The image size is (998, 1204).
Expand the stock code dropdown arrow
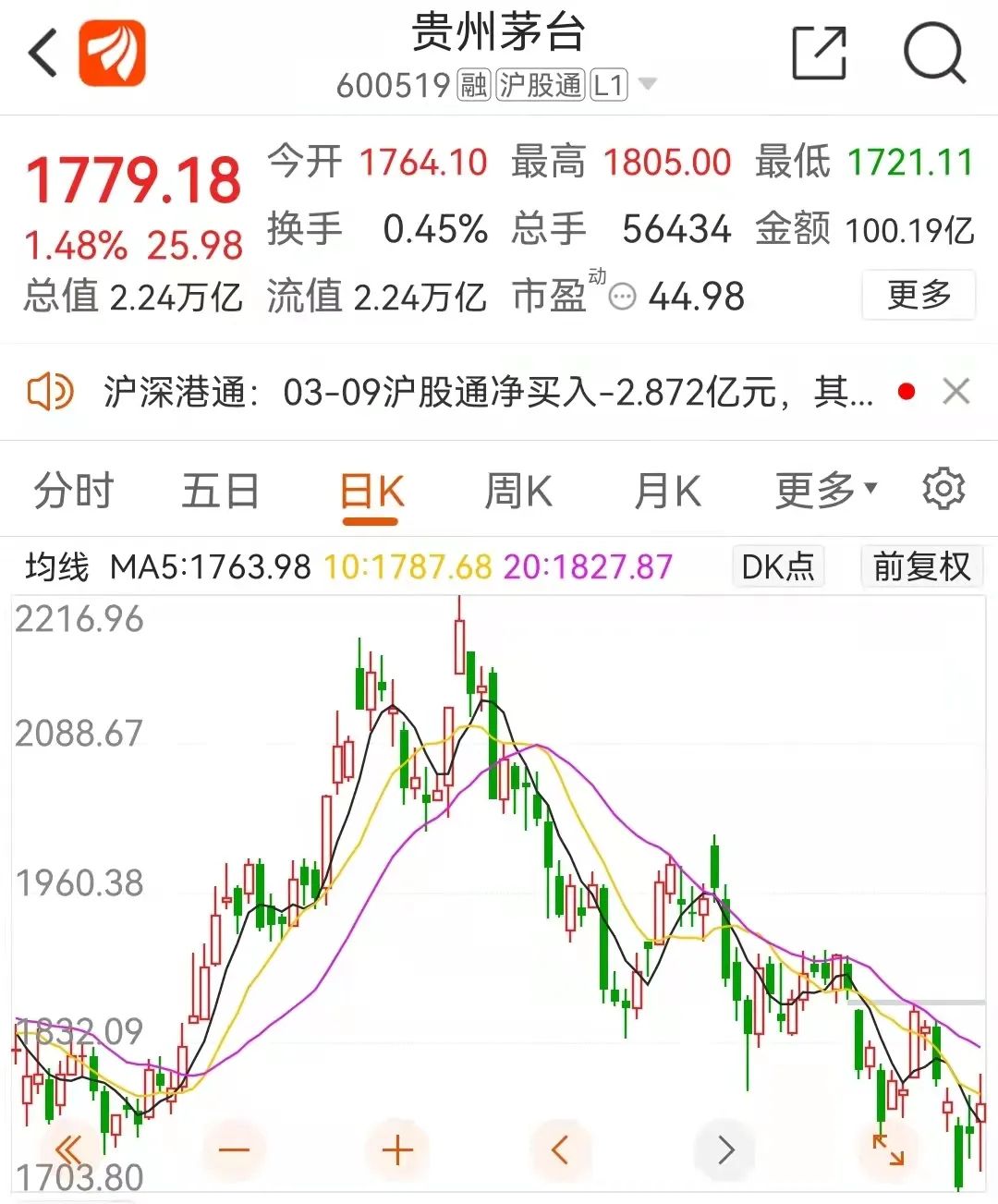[x=648, y=85]
